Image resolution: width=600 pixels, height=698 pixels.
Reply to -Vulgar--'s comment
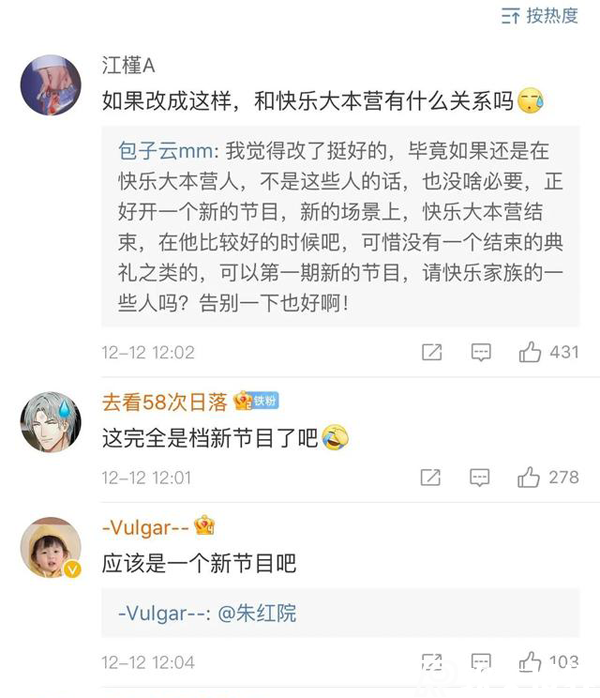click(480, 662)
